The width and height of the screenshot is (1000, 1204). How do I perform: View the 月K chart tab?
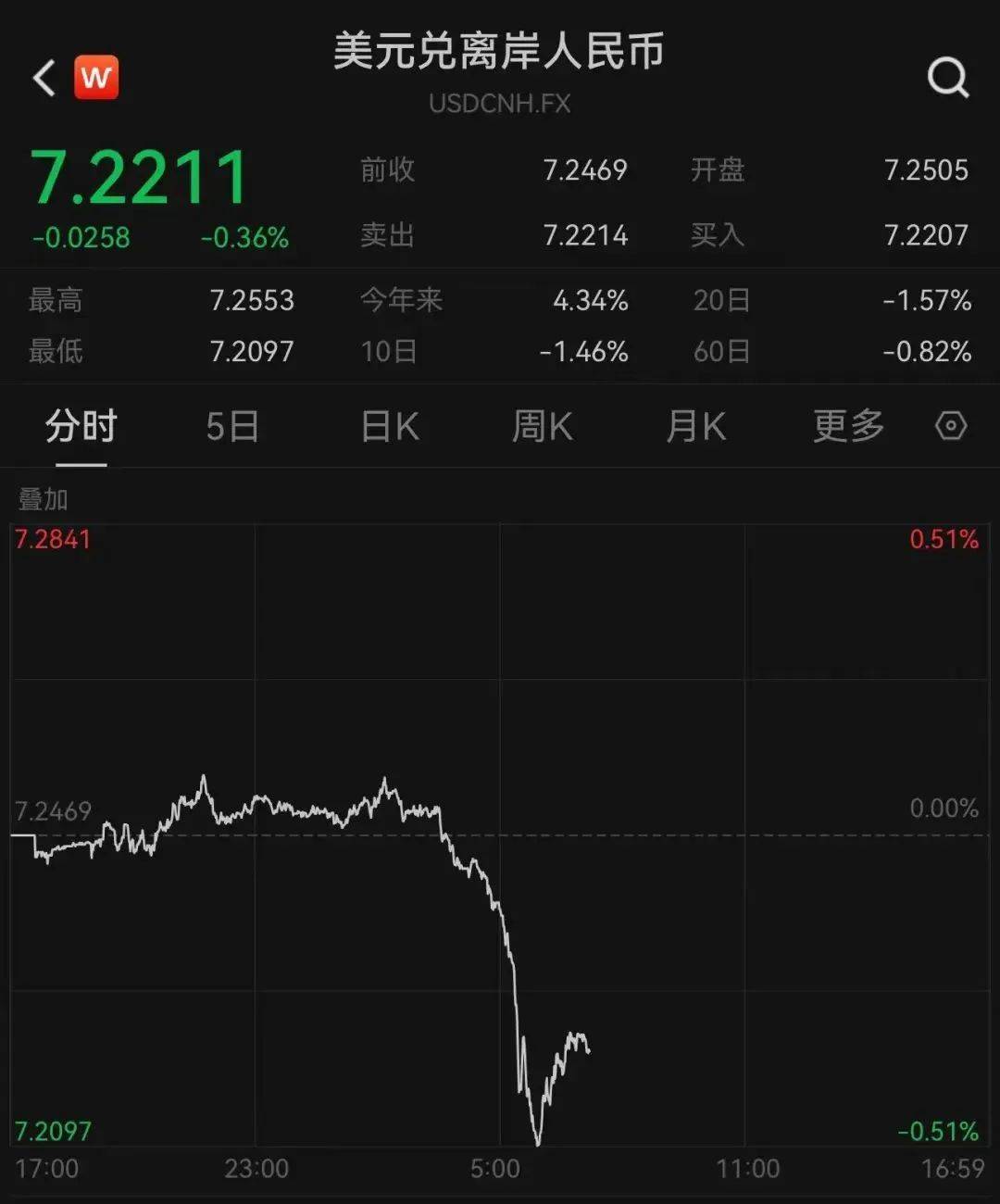click(695, 427)
